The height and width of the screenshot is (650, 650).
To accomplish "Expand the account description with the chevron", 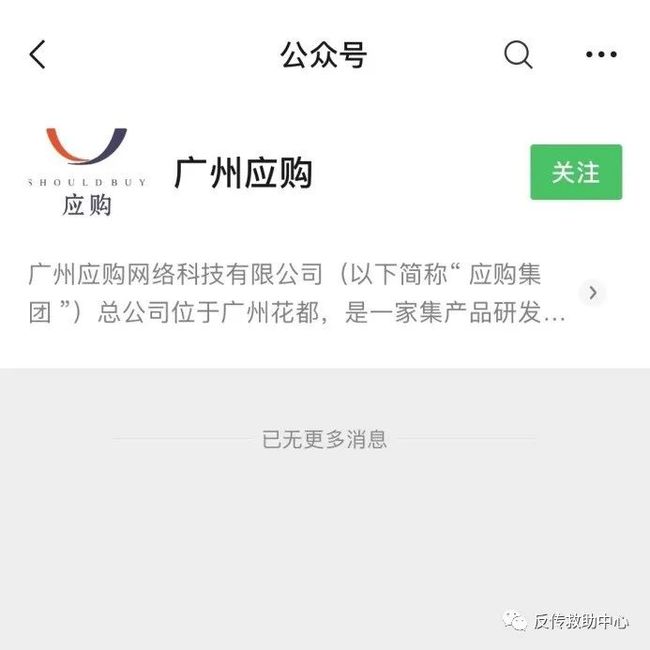I will pos(593,292).
